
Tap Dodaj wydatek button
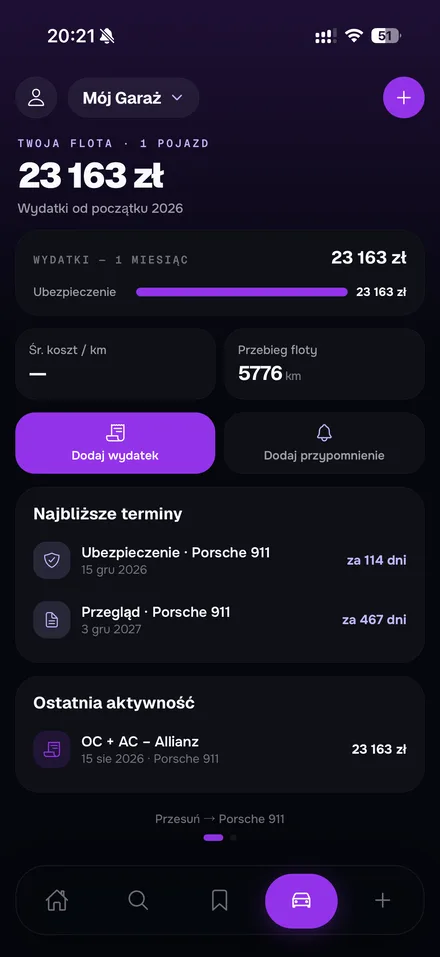[x=115, y=443]
